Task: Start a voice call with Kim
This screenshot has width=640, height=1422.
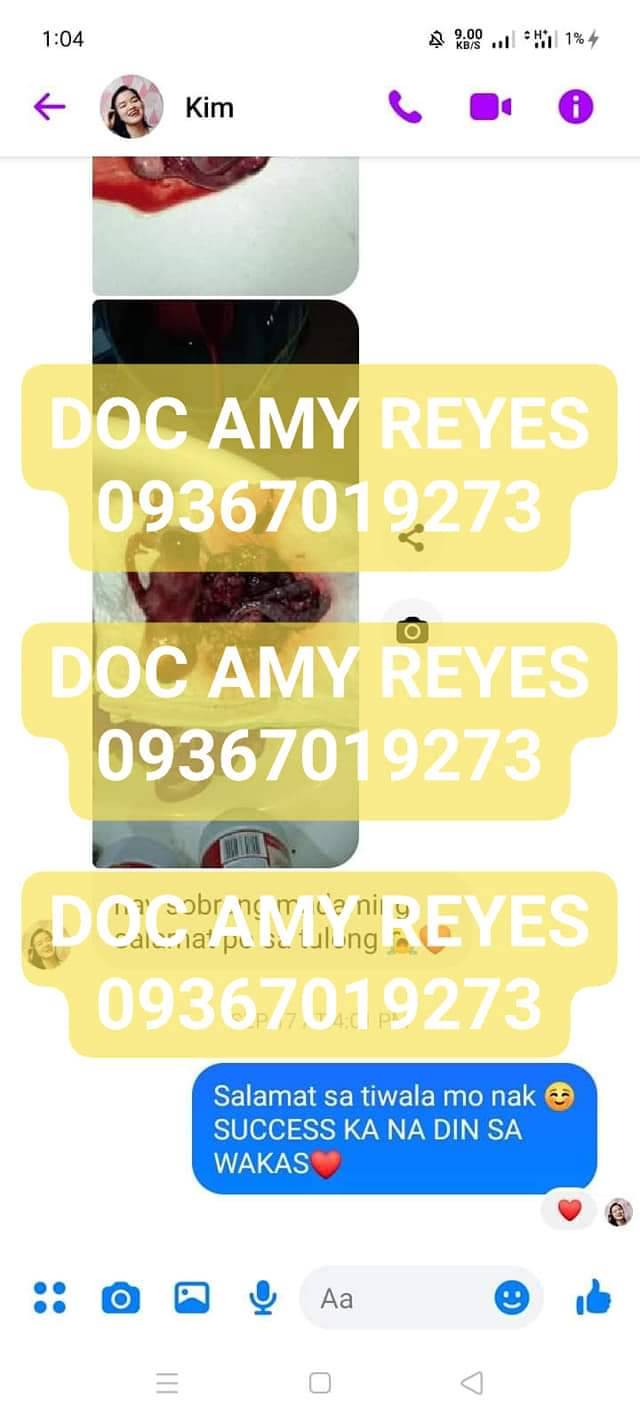Action: (405, 106)
